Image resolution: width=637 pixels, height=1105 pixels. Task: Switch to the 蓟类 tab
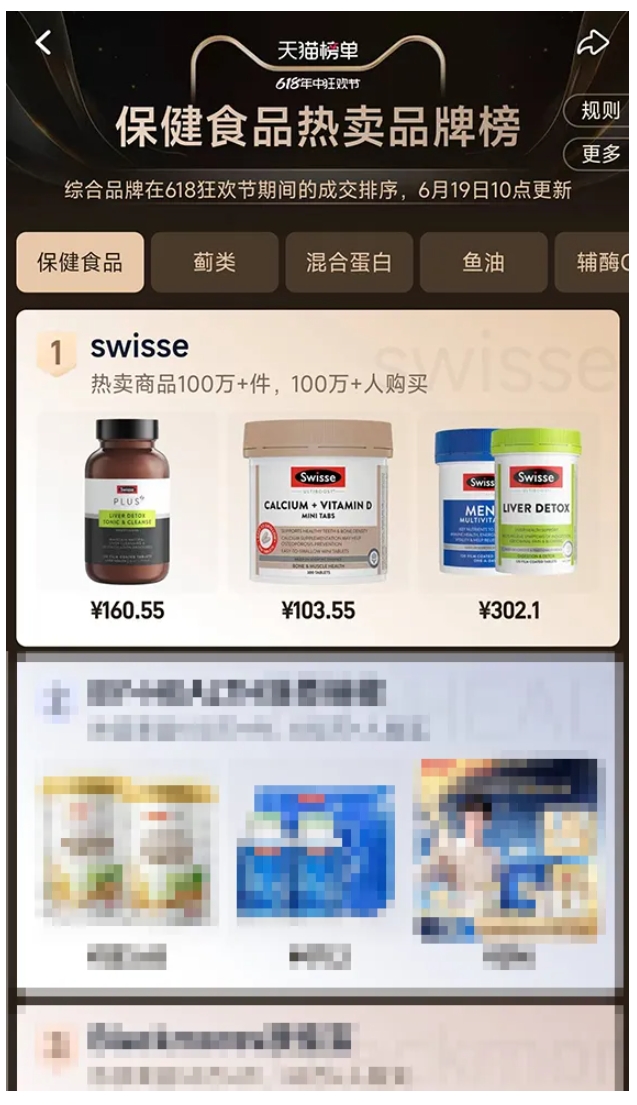[x=214, y=263]
